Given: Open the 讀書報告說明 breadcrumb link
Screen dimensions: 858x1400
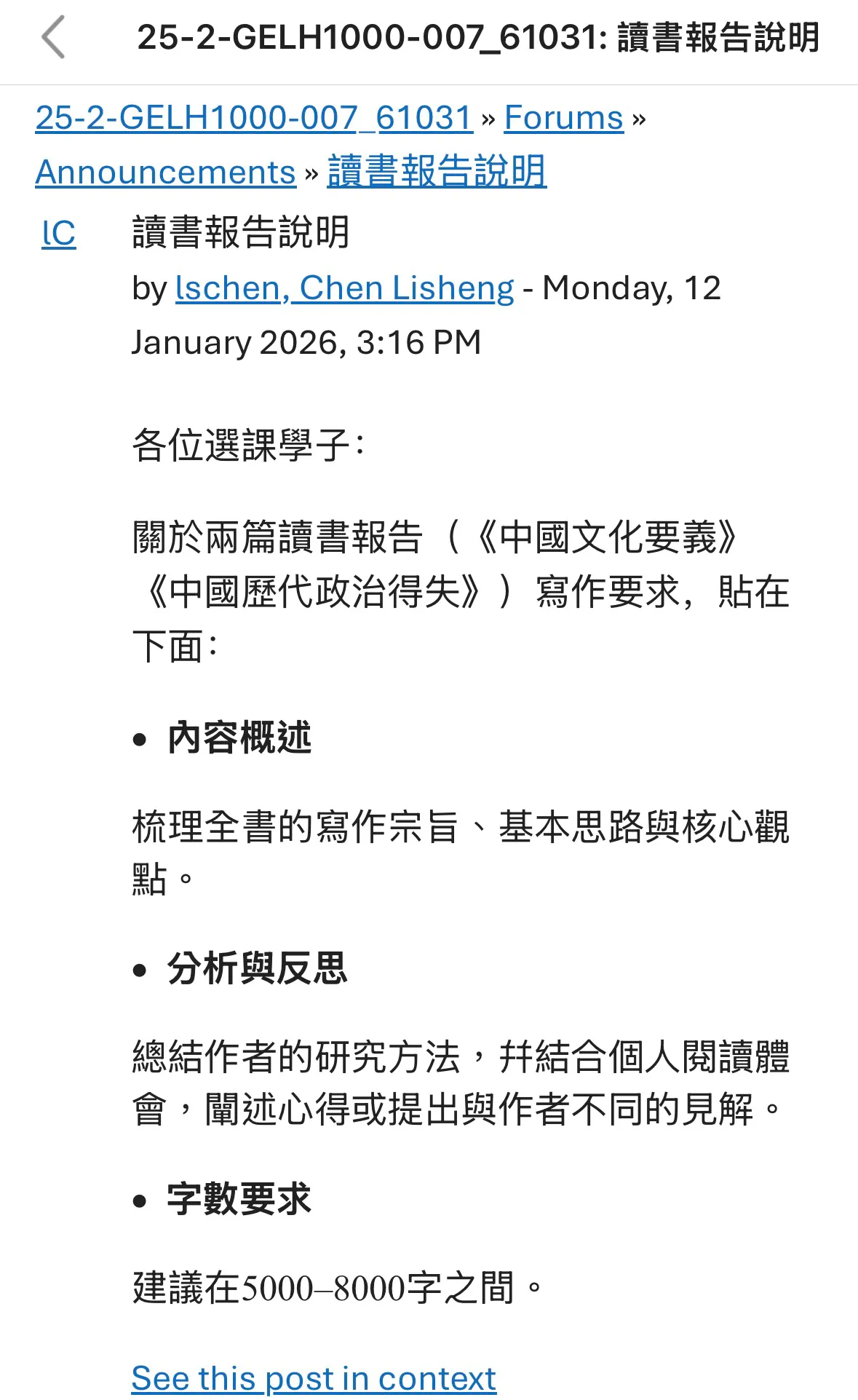Looking at the screenshot, I should click(x=437, y=173).
